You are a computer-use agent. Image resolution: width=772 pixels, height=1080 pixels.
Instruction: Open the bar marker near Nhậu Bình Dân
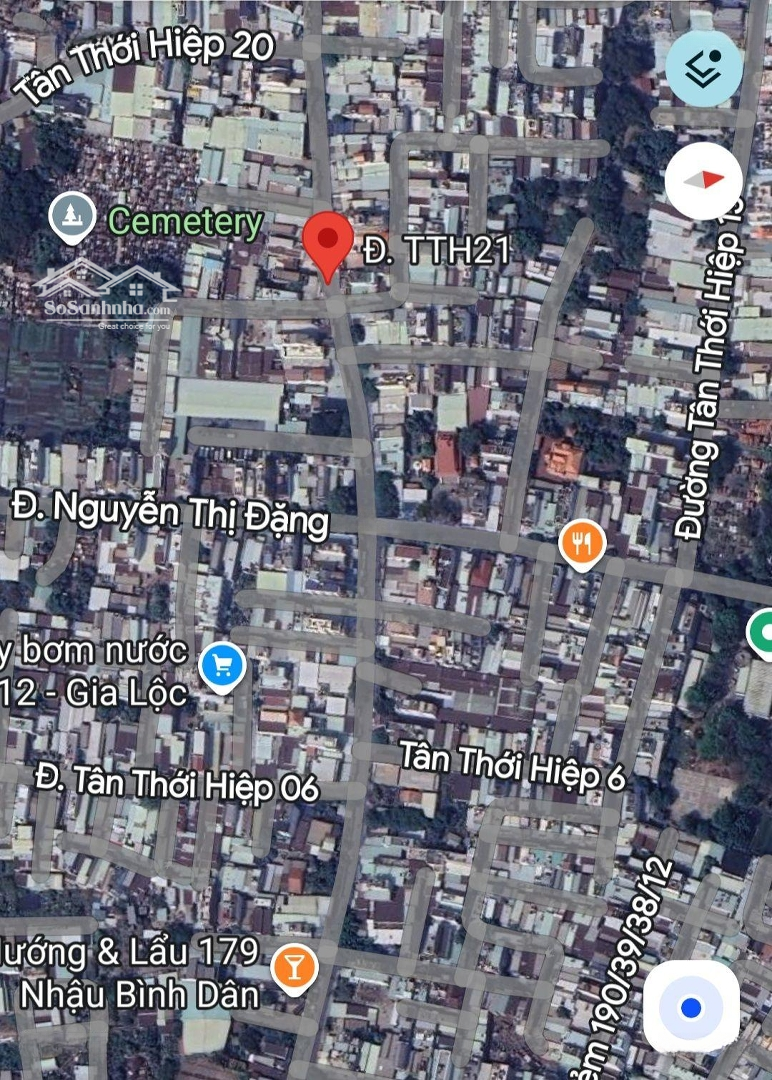pos(295,968)
